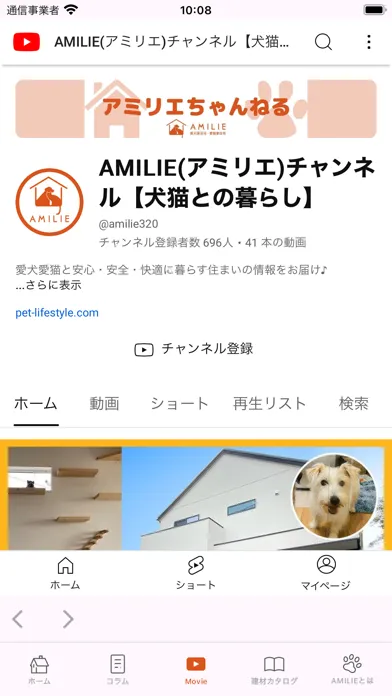Open the pet-lifestyle.com link
This screenshot has width=392, height=696.
(x=57, y=313)
